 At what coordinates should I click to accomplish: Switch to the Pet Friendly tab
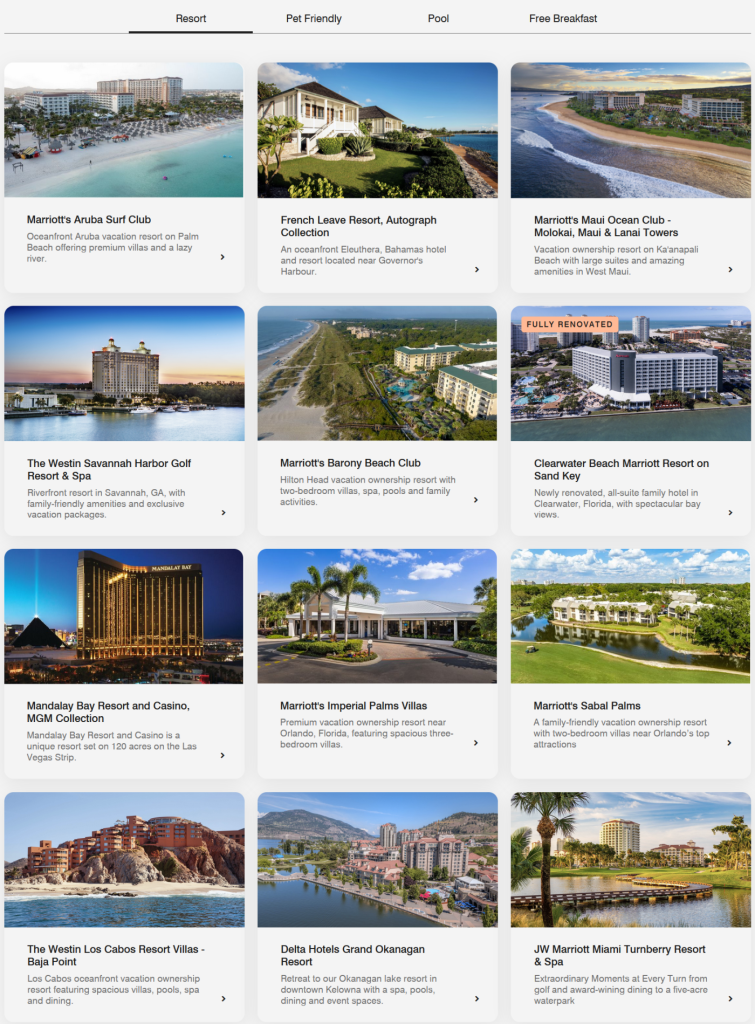314,18
